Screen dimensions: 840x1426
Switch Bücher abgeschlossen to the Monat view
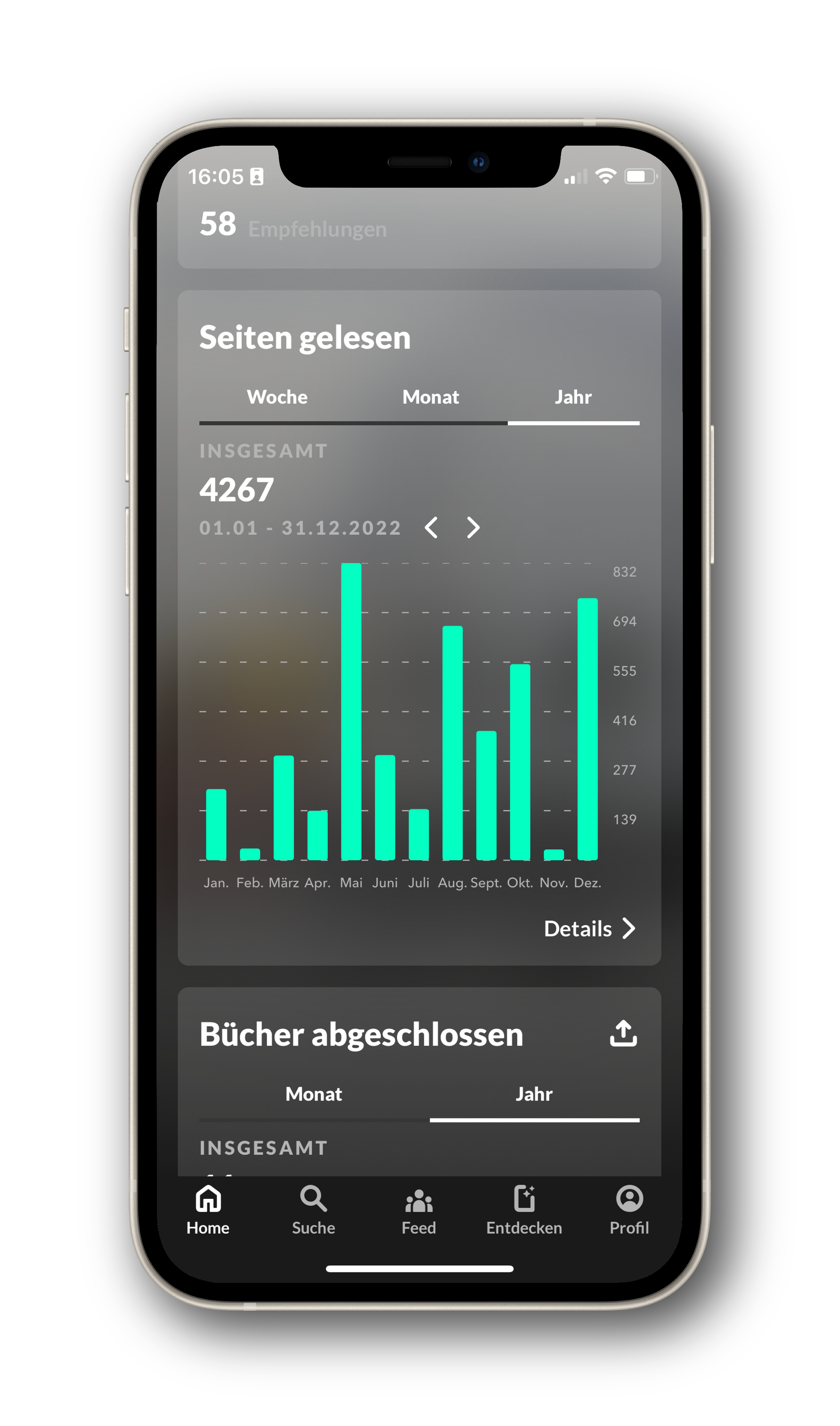click(x=314, y=1094)
